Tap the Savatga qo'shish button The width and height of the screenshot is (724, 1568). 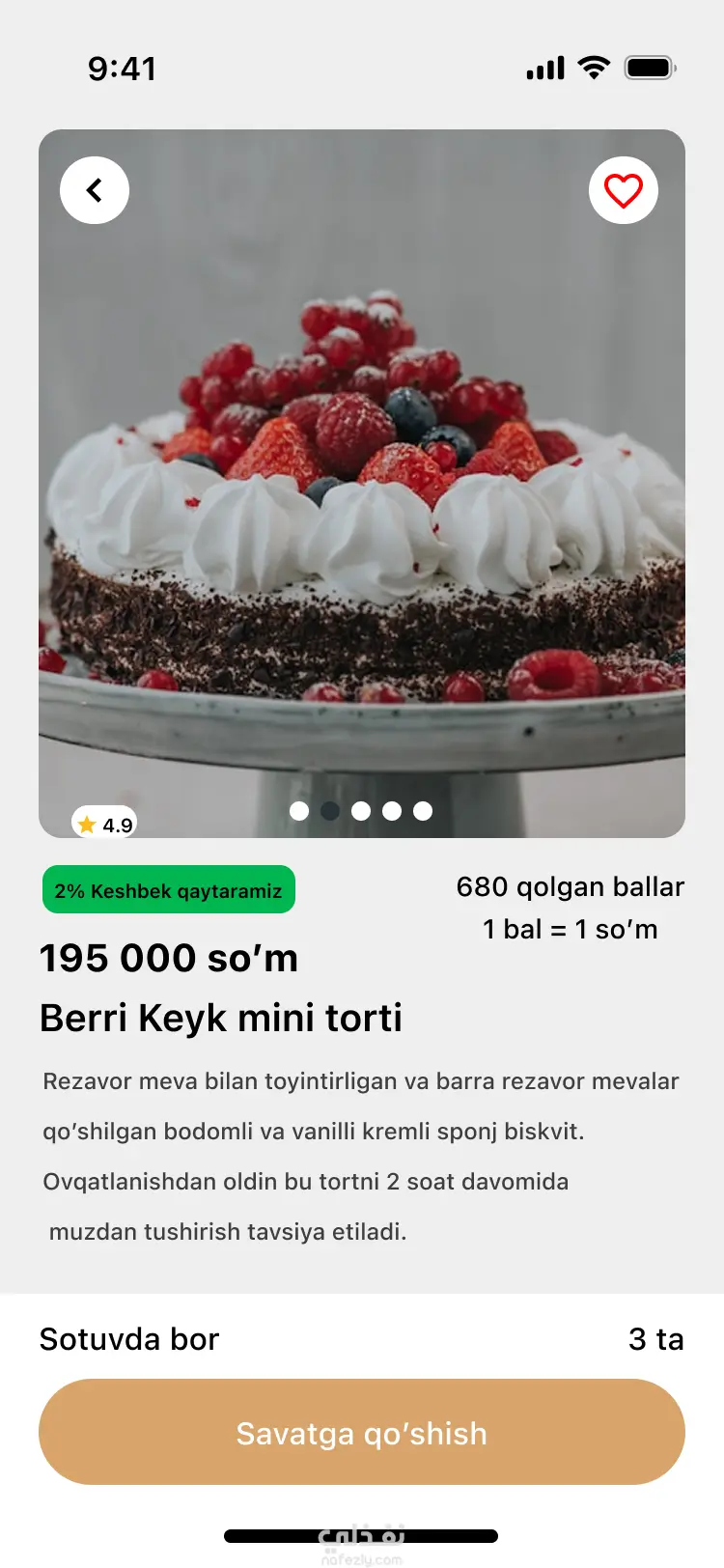[362, 1432]
